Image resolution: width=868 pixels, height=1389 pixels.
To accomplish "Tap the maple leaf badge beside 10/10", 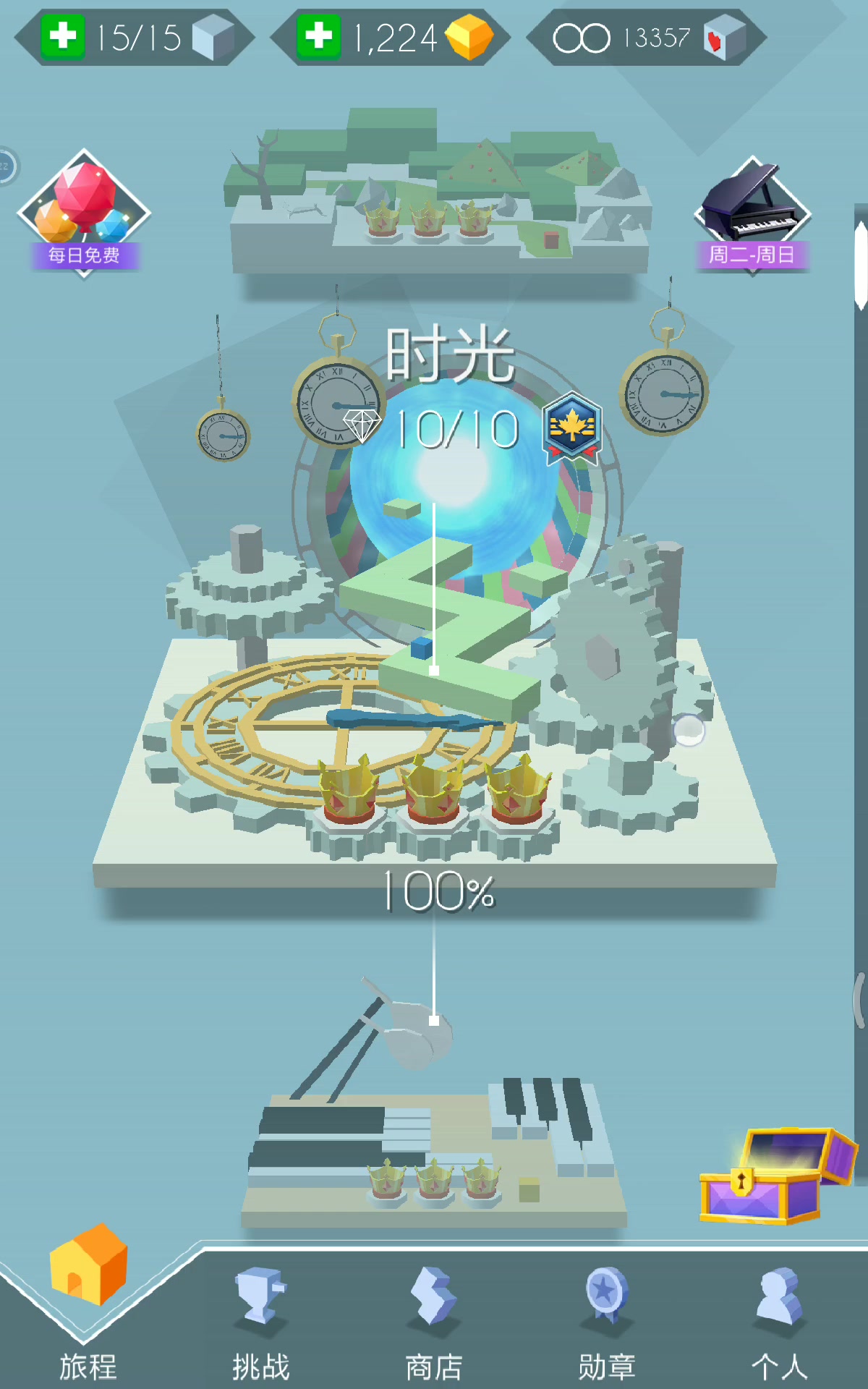I will click(x=572, y=428).
